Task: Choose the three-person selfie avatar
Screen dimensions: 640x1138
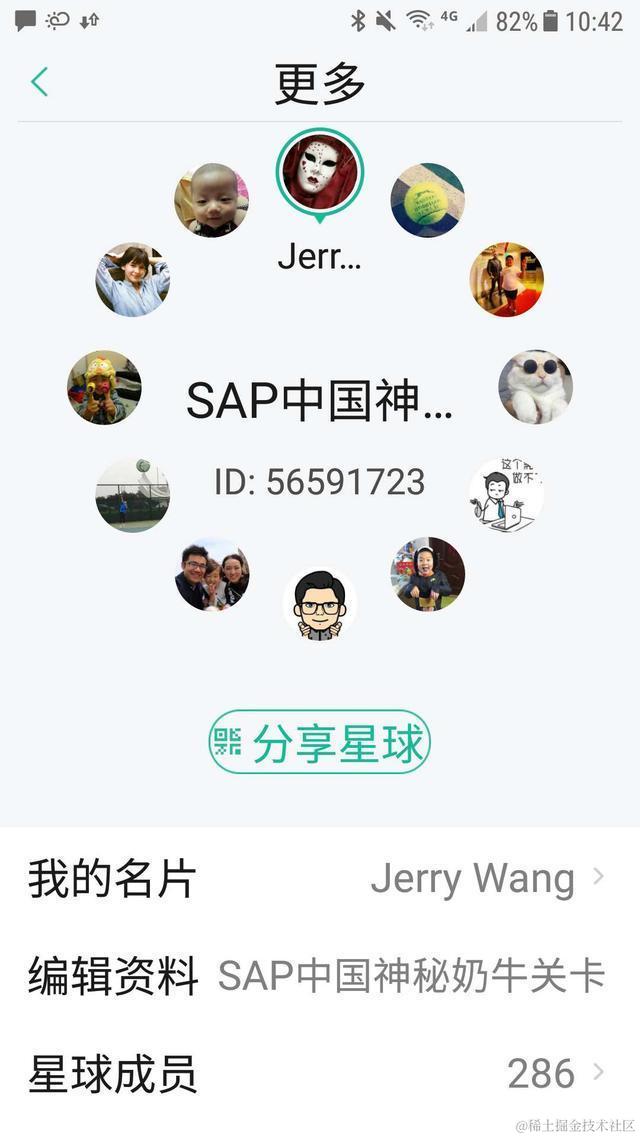Action: click(x=212, y=575)
